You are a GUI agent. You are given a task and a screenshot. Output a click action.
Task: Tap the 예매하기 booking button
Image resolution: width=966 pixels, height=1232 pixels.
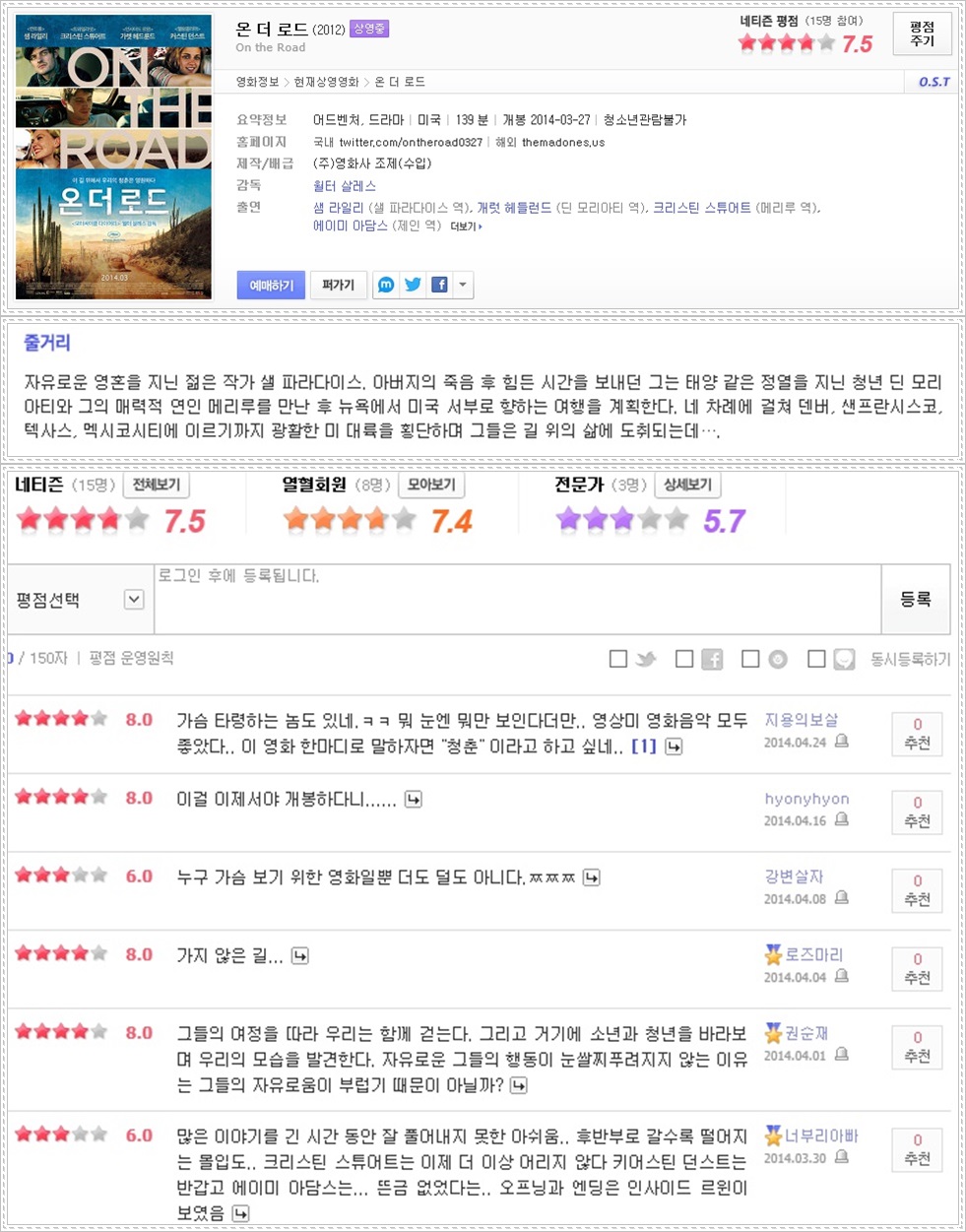271,285
